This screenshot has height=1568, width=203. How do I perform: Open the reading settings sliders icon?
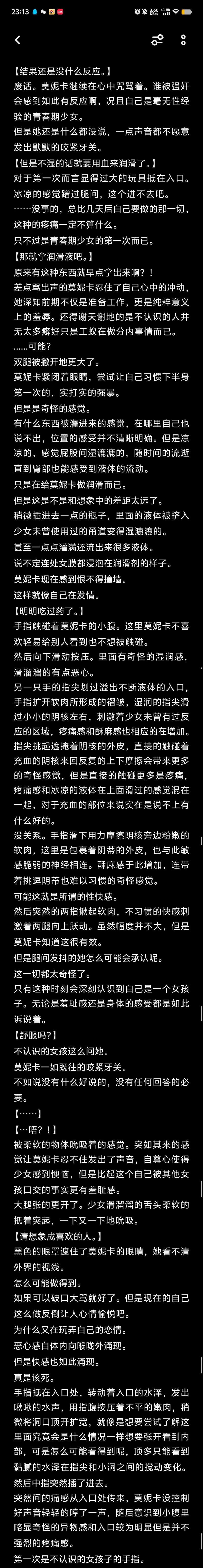coord(157,40)
